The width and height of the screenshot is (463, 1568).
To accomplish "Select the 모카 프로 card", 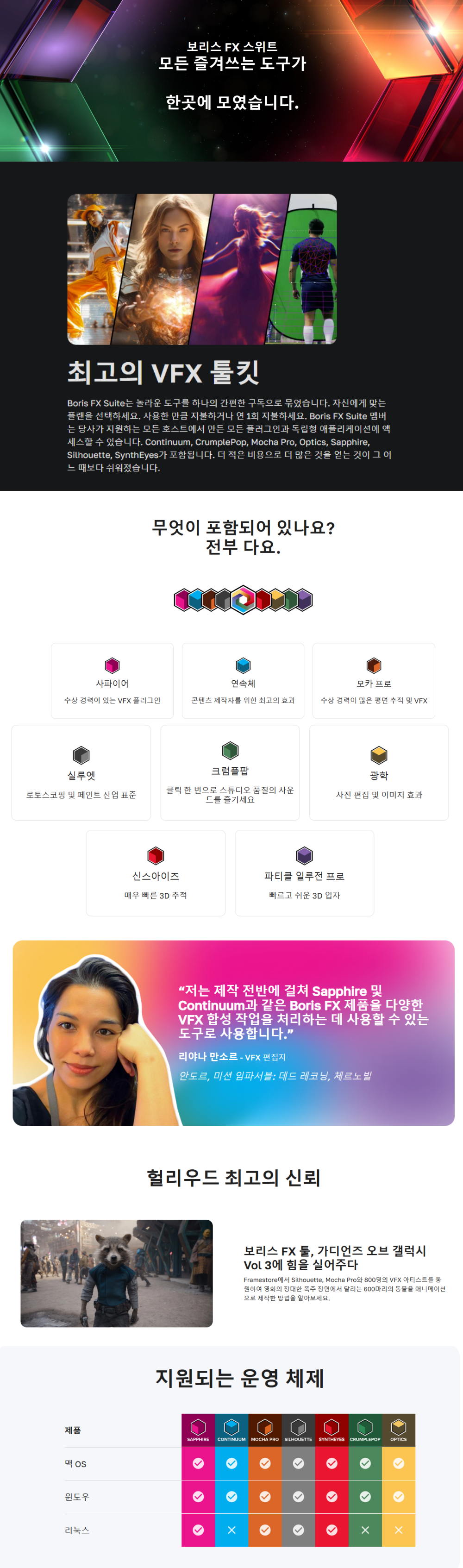I will 374,681.
